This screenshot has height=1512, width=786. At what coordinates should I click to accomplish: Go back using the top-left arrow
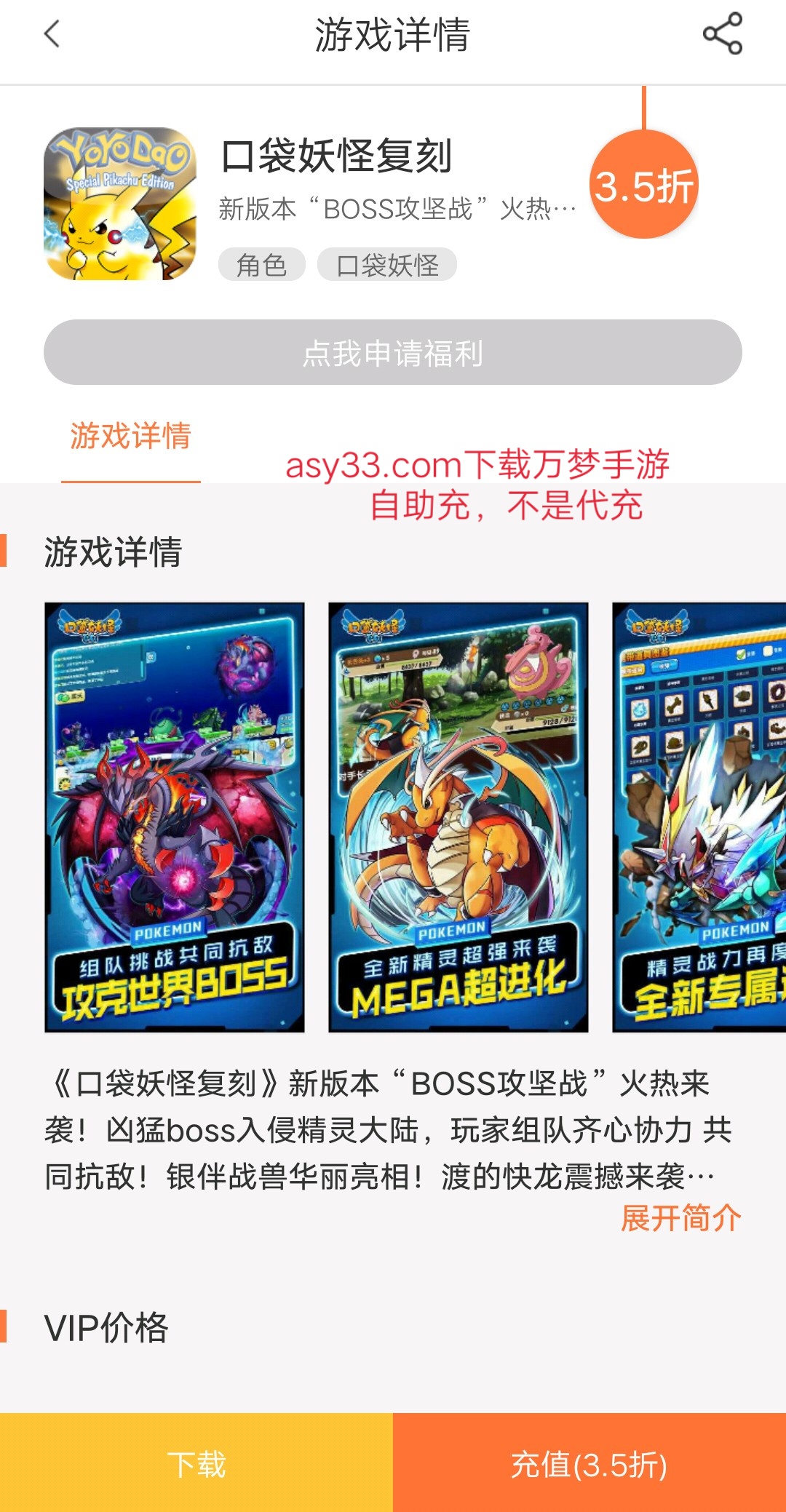tap(52, 33)
